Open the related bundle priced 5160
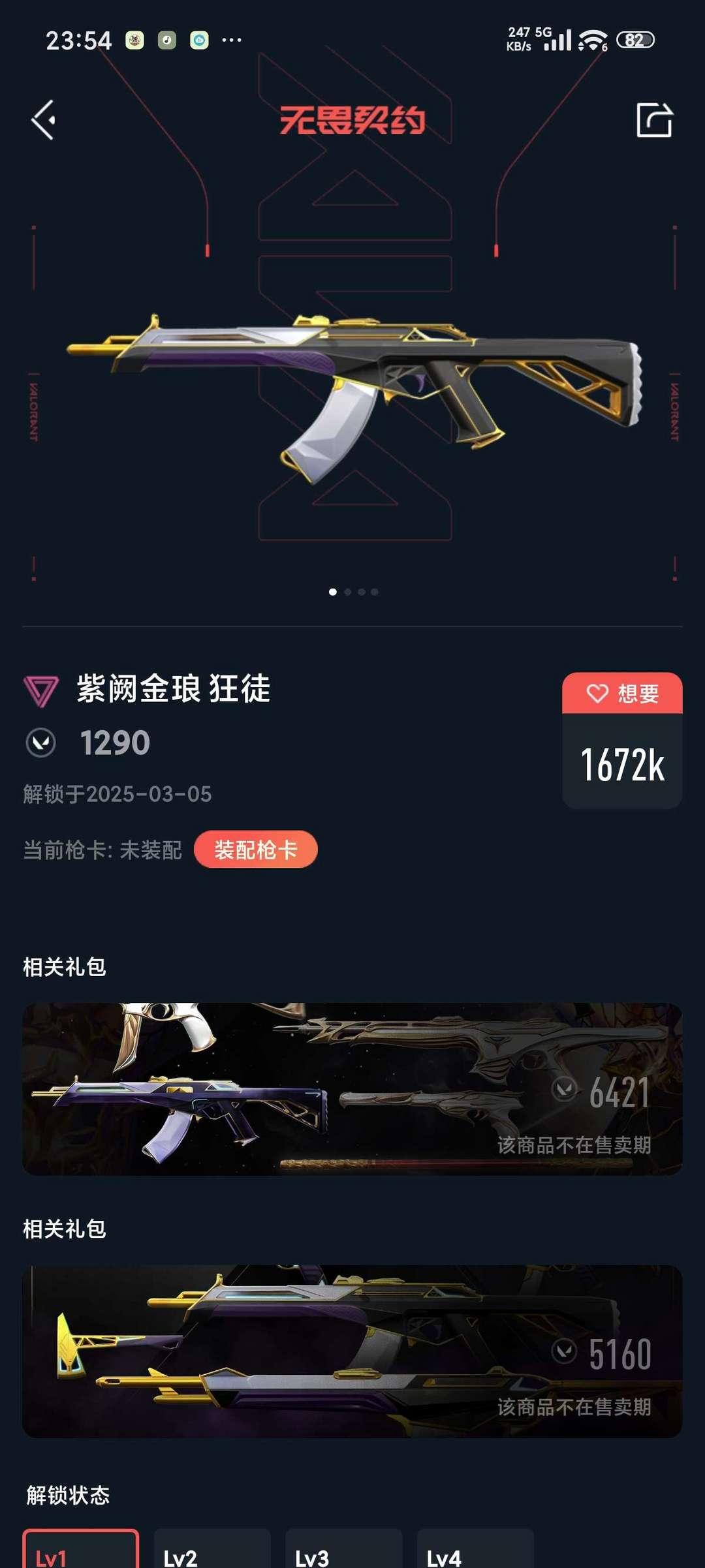This screenshot has width=705, height=1568. [x=352, y=1351]
